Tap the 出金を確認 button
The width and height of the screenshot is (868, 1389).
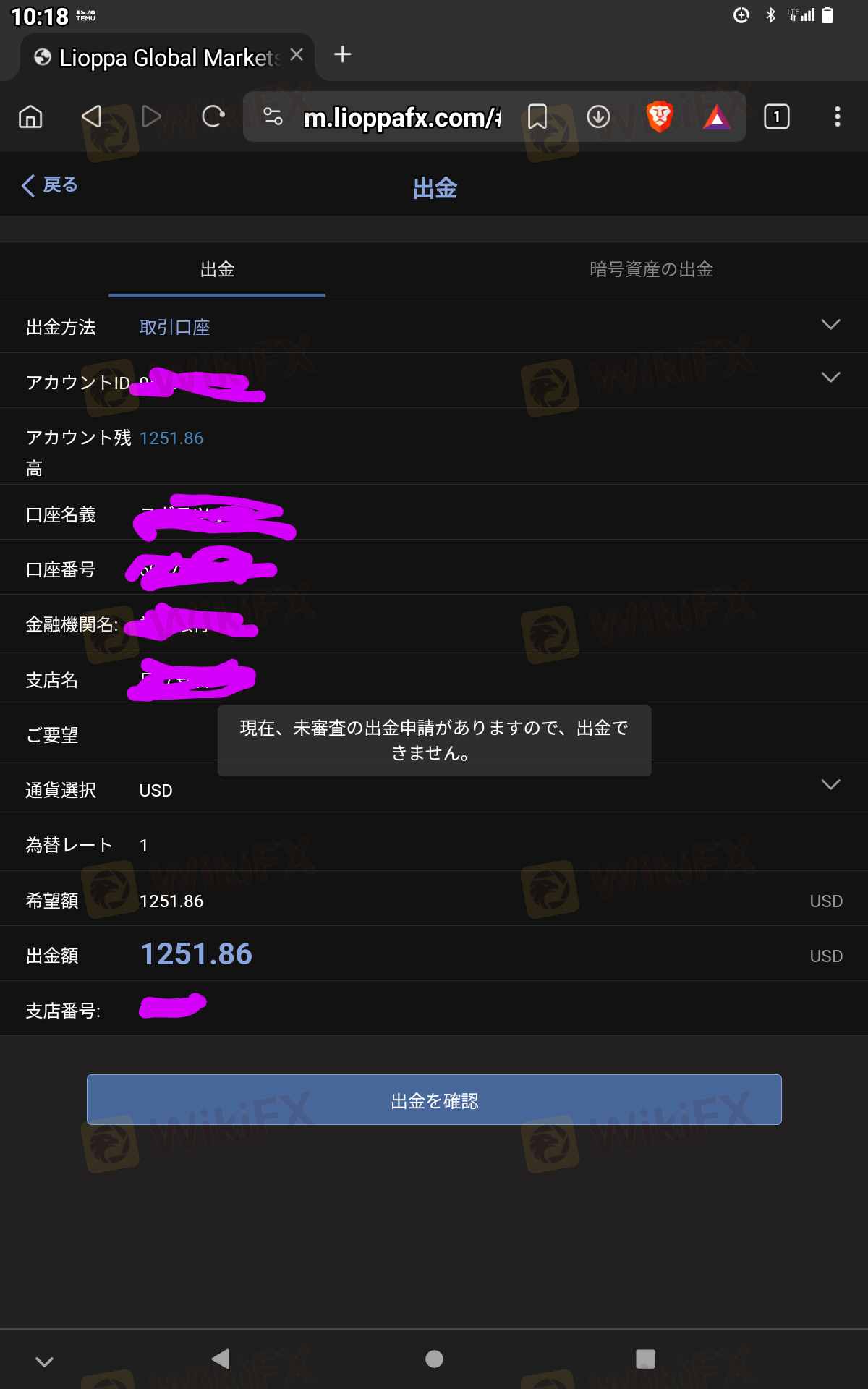[x=434, y=1100]
